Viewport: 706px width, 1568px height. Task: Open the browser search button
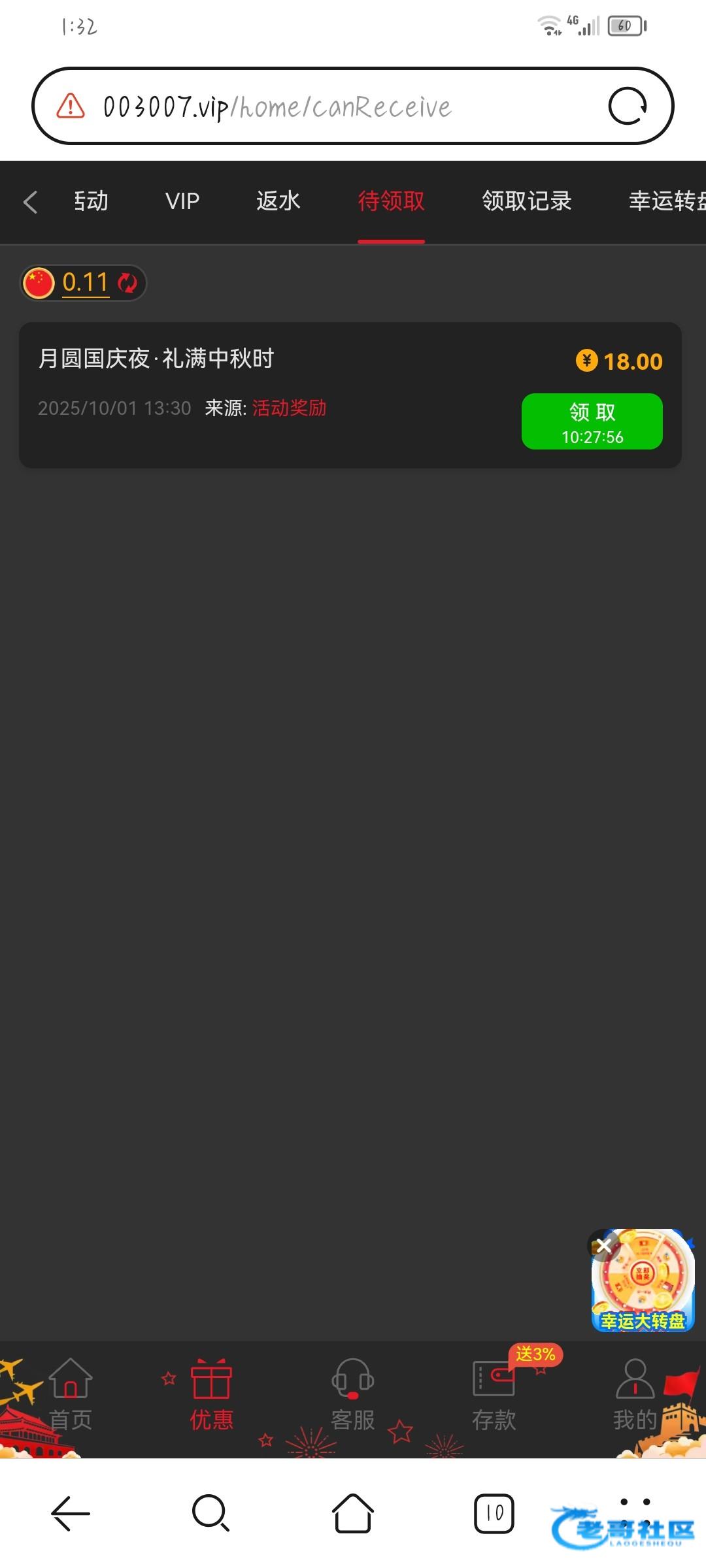pos(210,1512)
